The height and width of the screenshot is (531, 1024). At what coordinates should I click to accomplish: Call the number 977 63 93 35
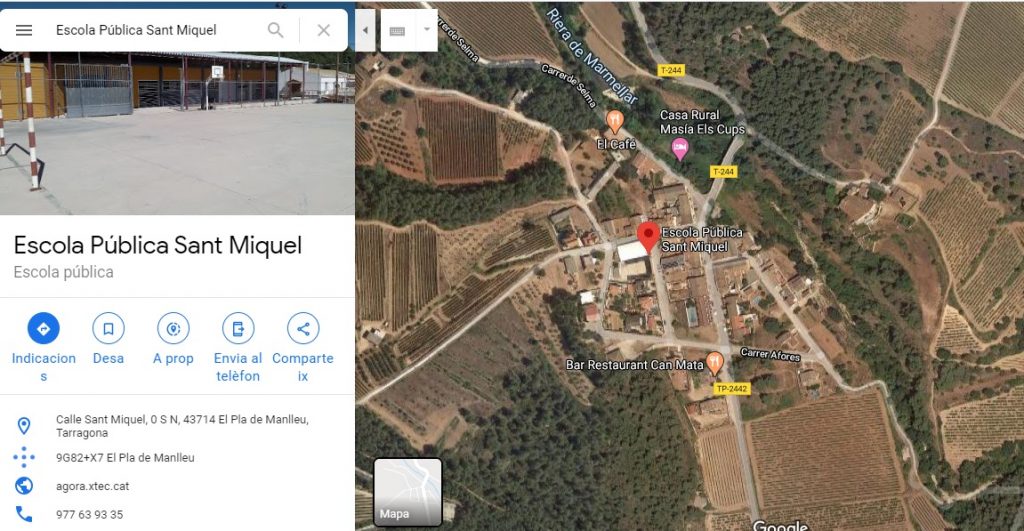(x=89, y=514)
